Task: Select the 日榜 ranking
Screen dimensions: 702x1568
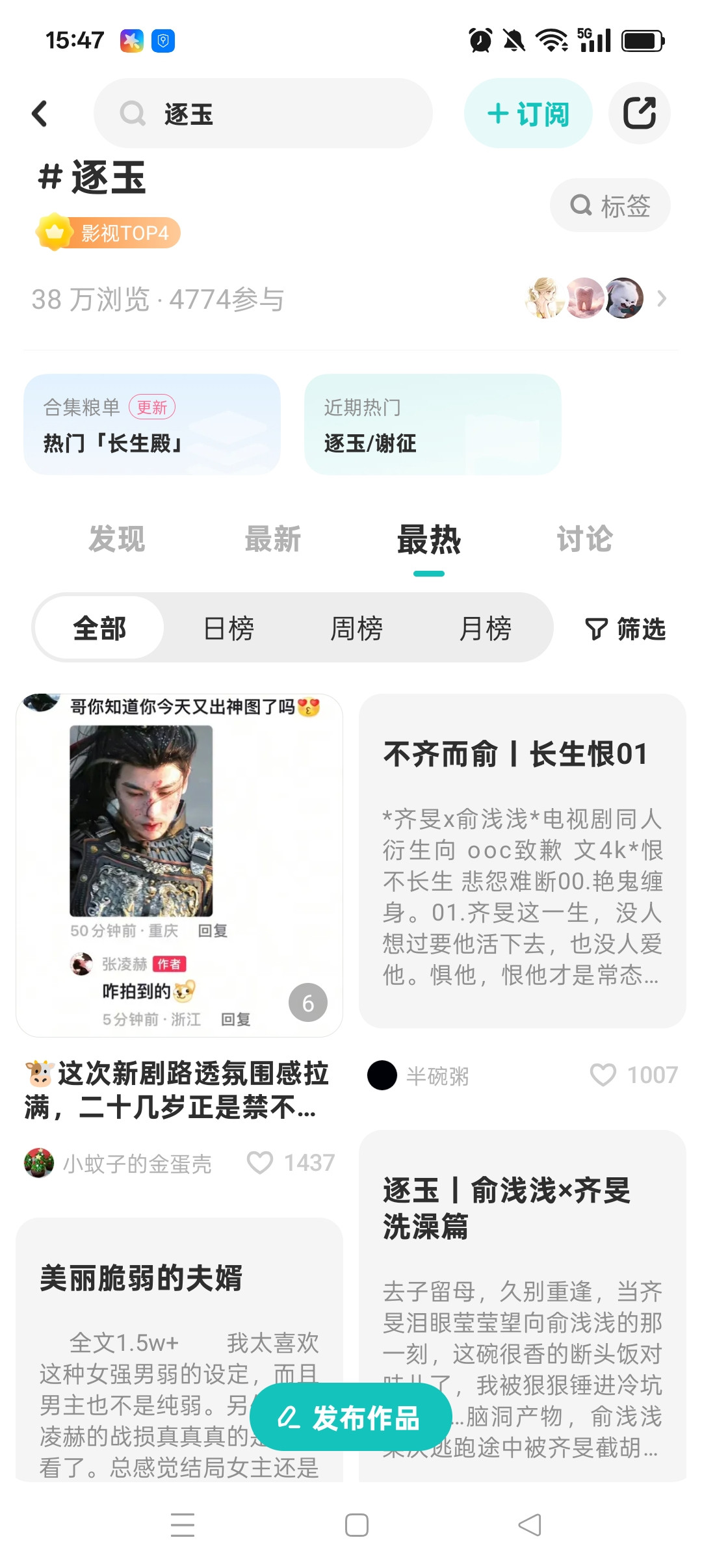Action: click(x=229, y=629)
